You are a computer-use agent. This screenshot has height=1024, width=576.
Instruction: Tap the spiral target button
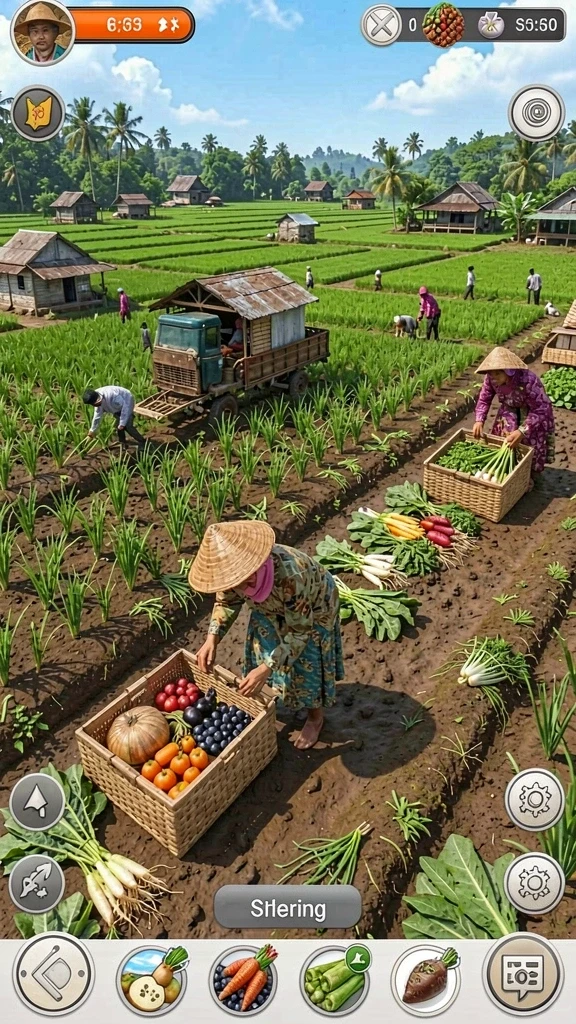point(536,113)
